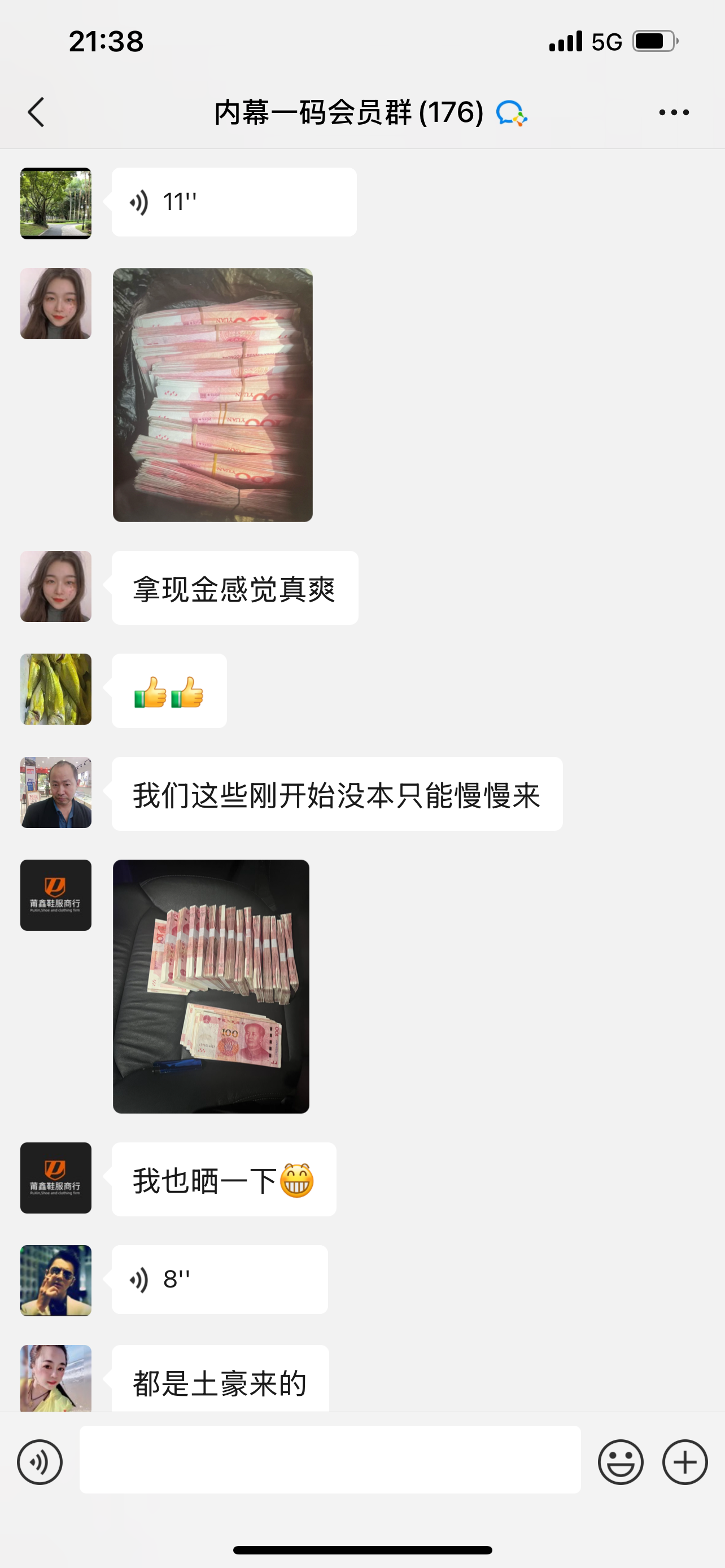The image size is (725, 1568).
Task: Play the 11-second voice message
Action: coord(234,202)
